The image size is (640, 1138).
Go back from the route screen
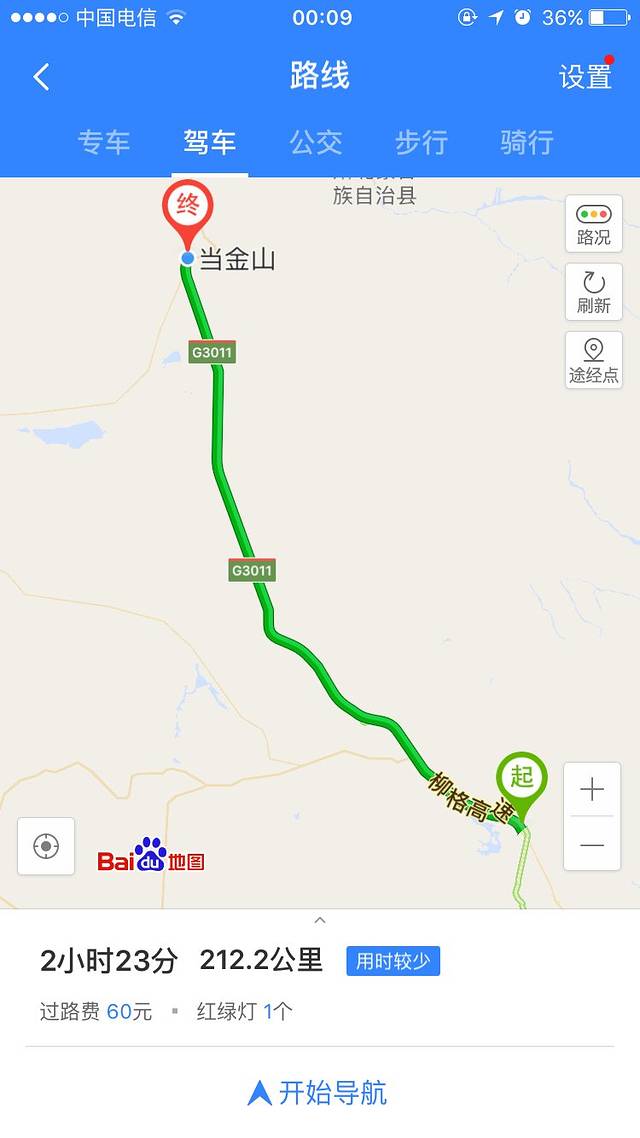click(x=41, y=77)
